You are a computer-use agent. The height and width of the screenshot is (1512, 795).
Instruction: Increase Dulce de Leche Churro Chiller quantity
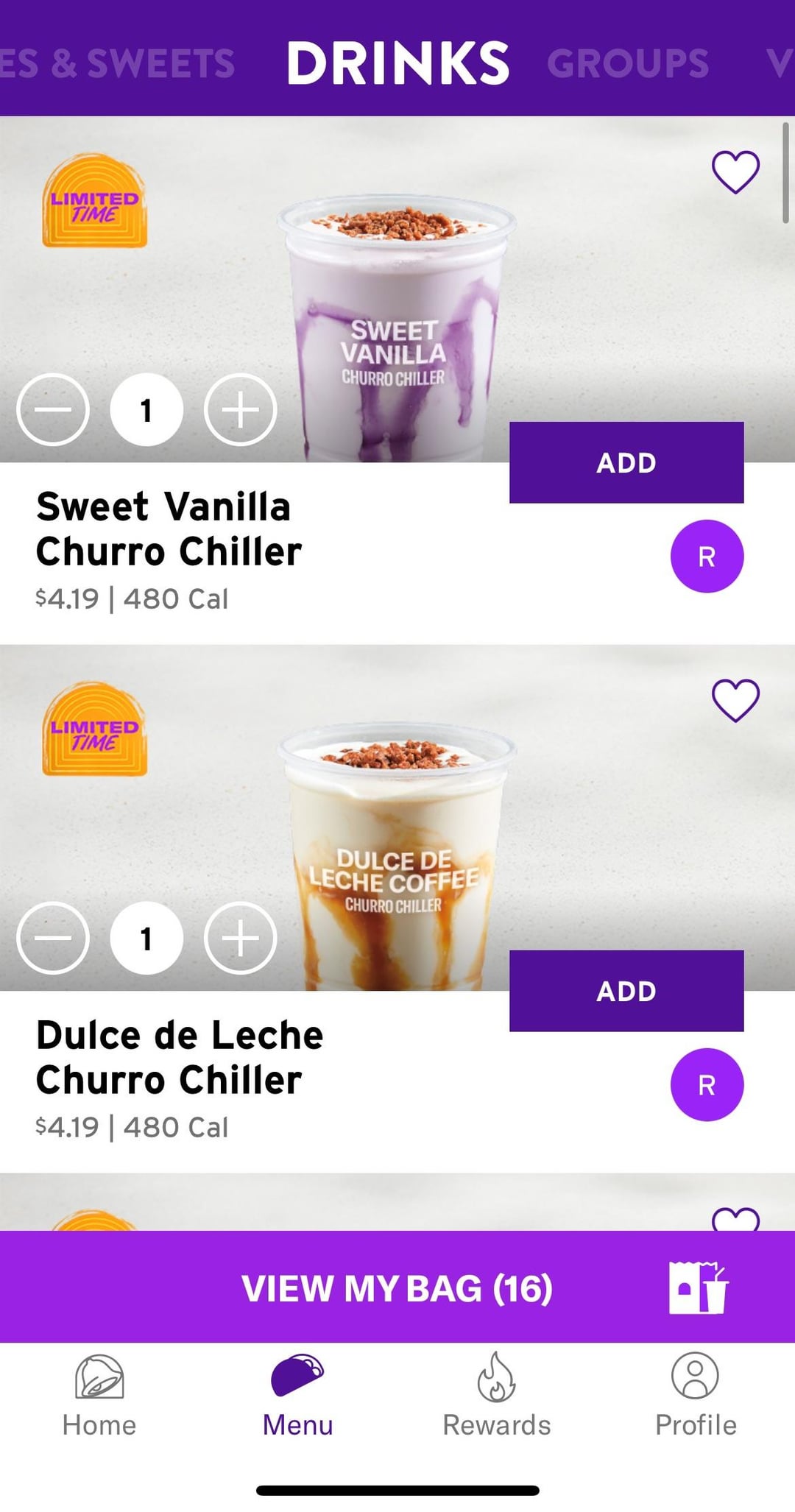[x=240, y=938]
